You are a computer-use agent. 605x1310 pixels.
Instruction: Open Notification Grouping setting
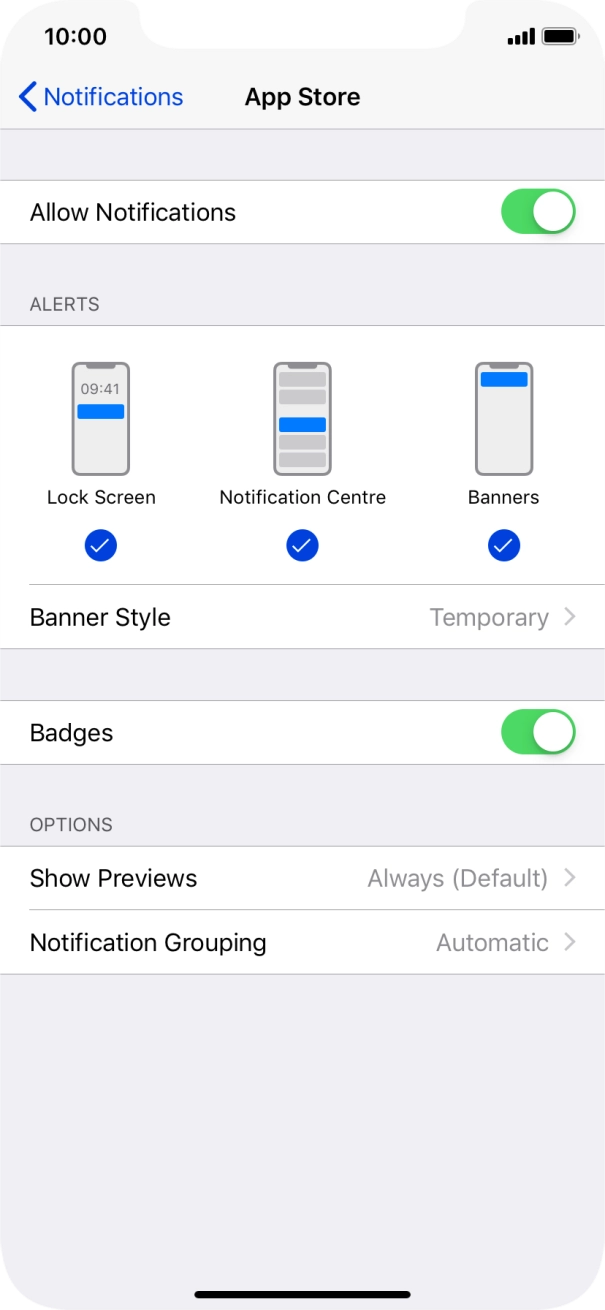pos(302,942)
